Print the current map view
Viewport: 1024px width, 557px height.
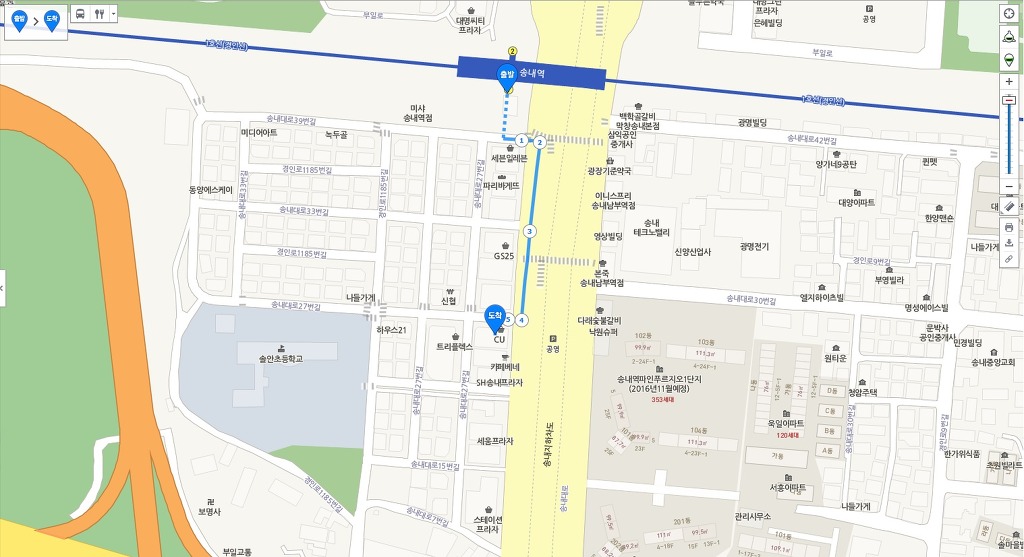pos(1009,227)
